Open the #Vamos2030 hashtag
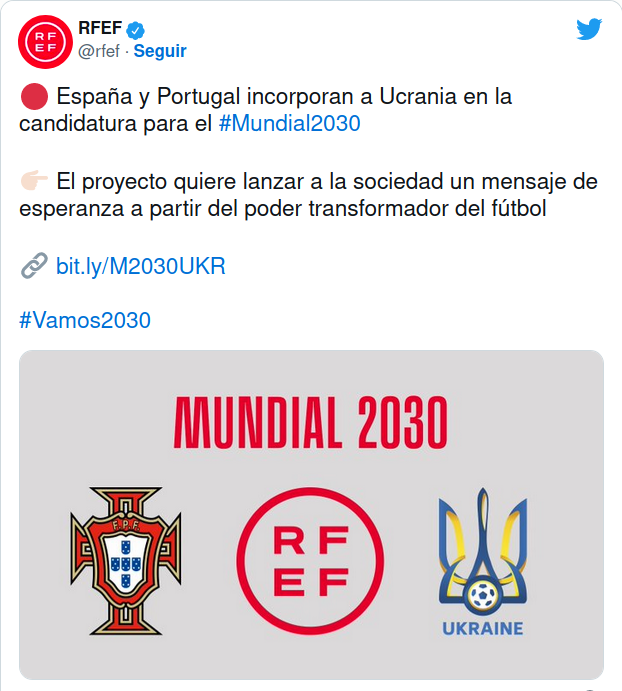Screen dimensions: 622x691 (84, 321)
